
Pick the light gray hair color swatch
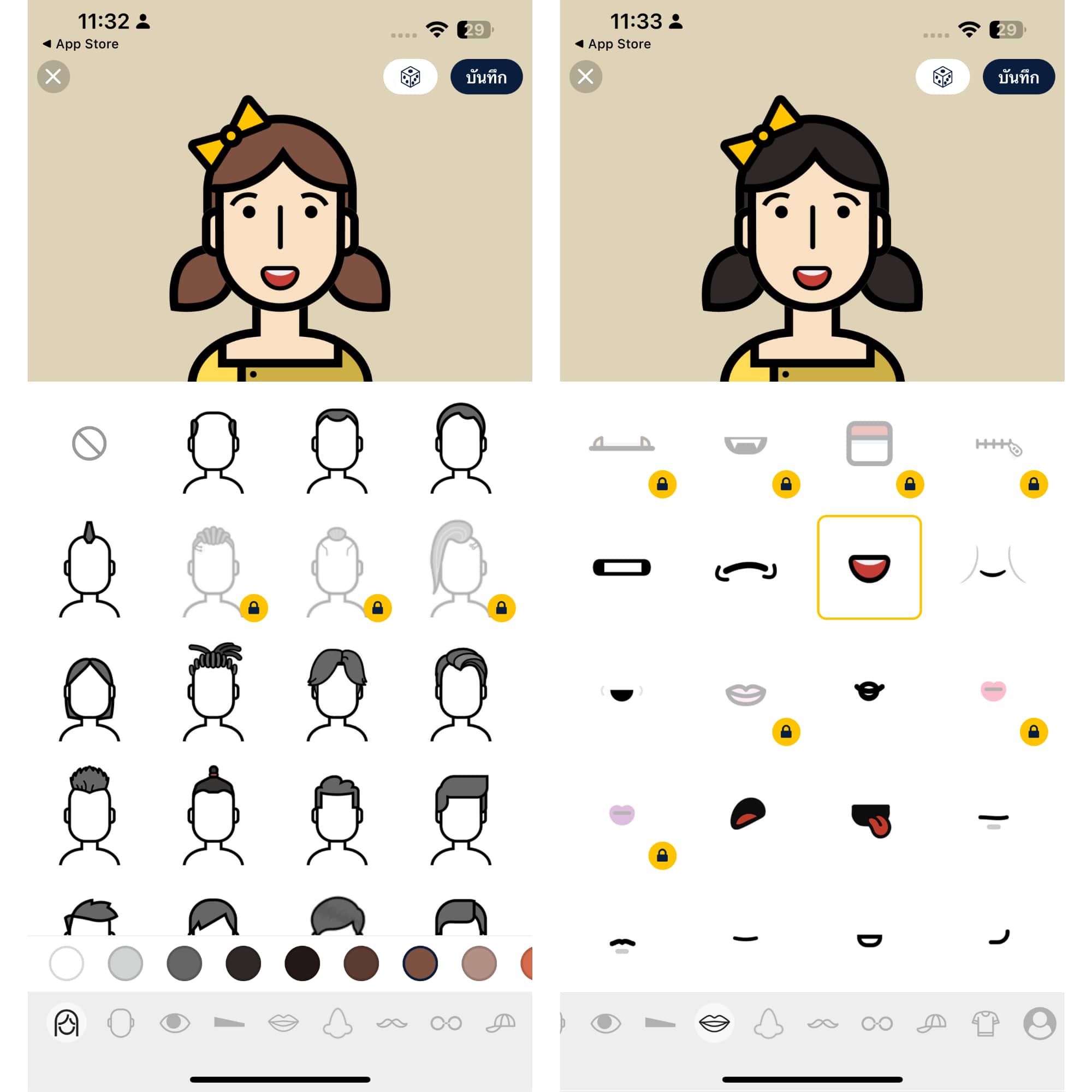(x=126, y=963)
